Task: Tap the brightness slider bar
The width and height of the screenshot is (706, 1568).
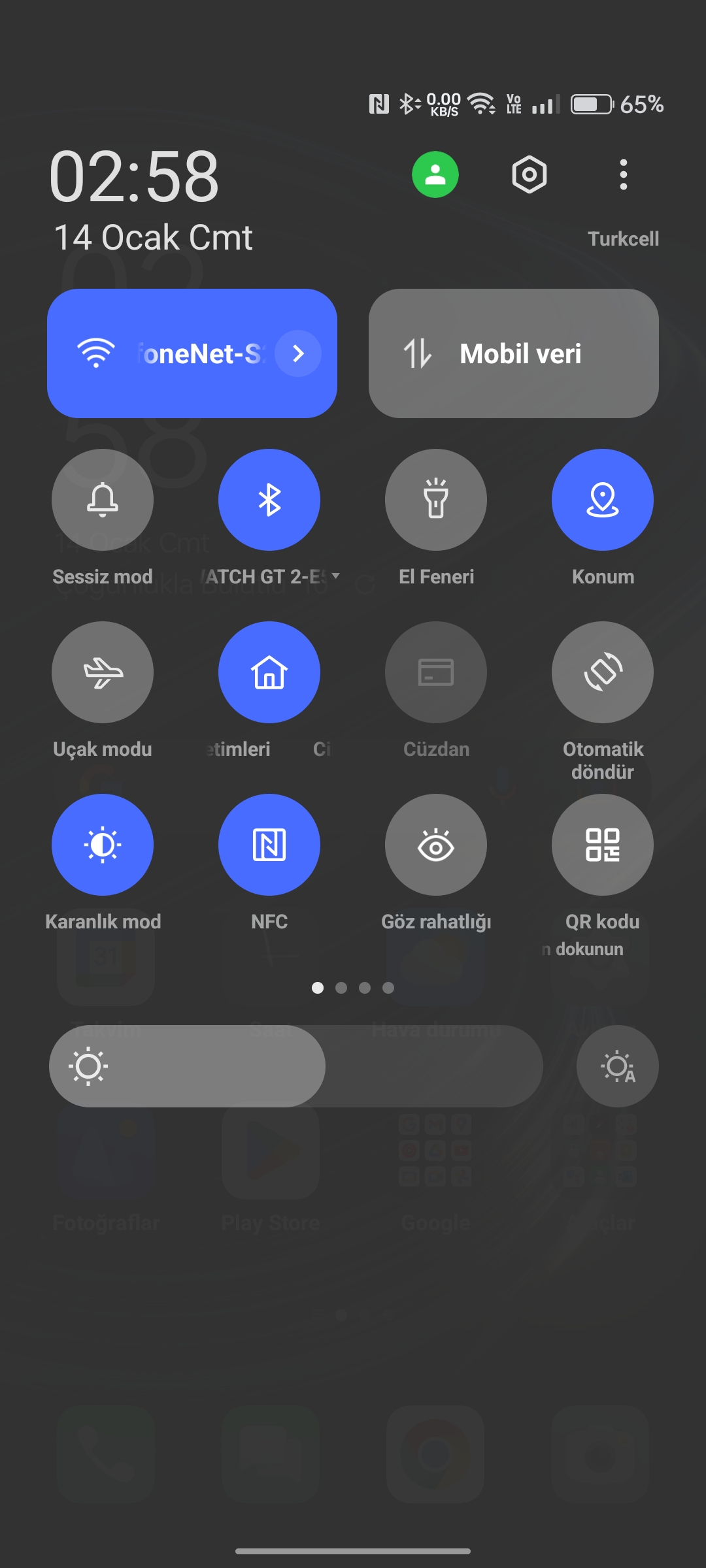Action: pyautogui.click(x=296, y=1066)
